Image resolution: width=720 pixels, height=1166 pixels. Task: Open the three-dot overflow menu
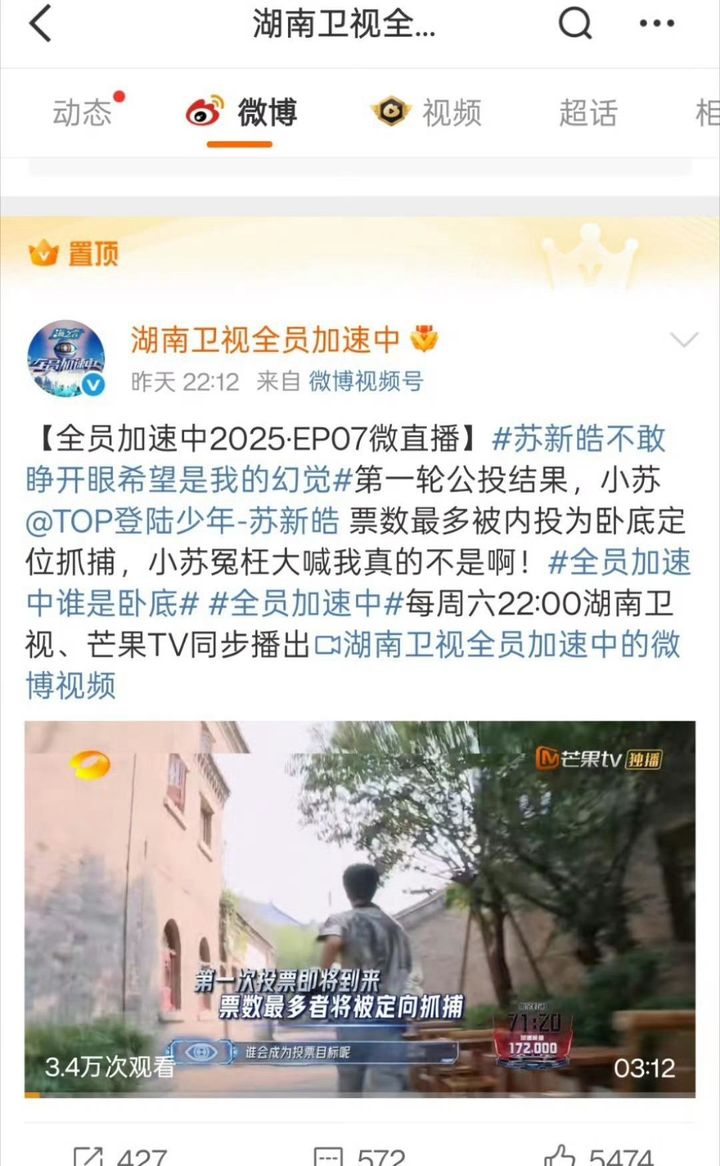(656, 24)
